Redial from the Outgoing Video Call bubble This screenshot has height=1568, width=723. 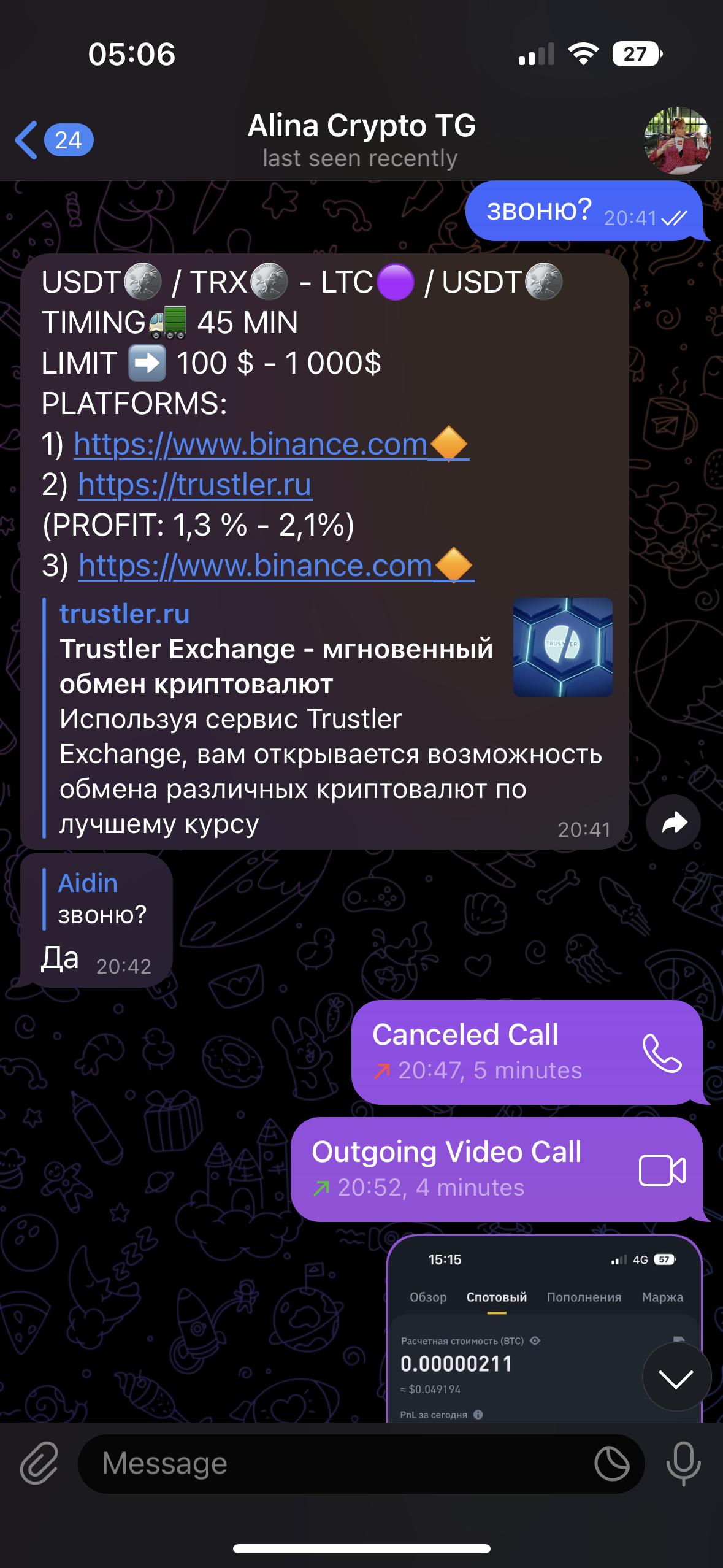(662, 1170)
